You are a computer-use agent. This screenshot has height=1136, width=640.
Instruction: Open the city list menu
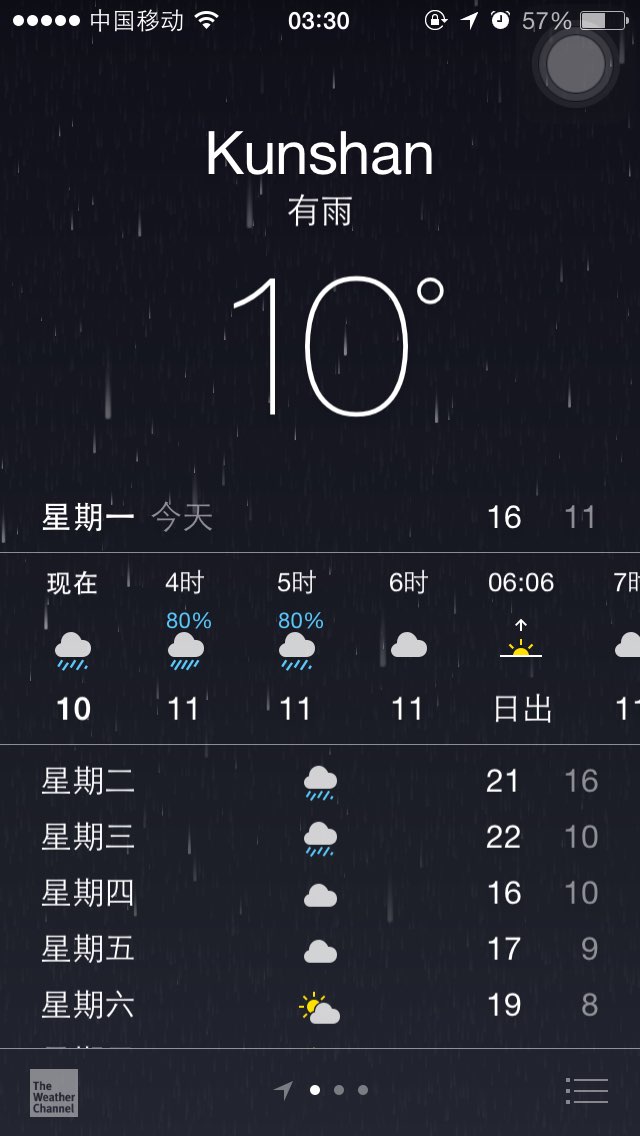pyautogui.click(x=586, y=1090)
